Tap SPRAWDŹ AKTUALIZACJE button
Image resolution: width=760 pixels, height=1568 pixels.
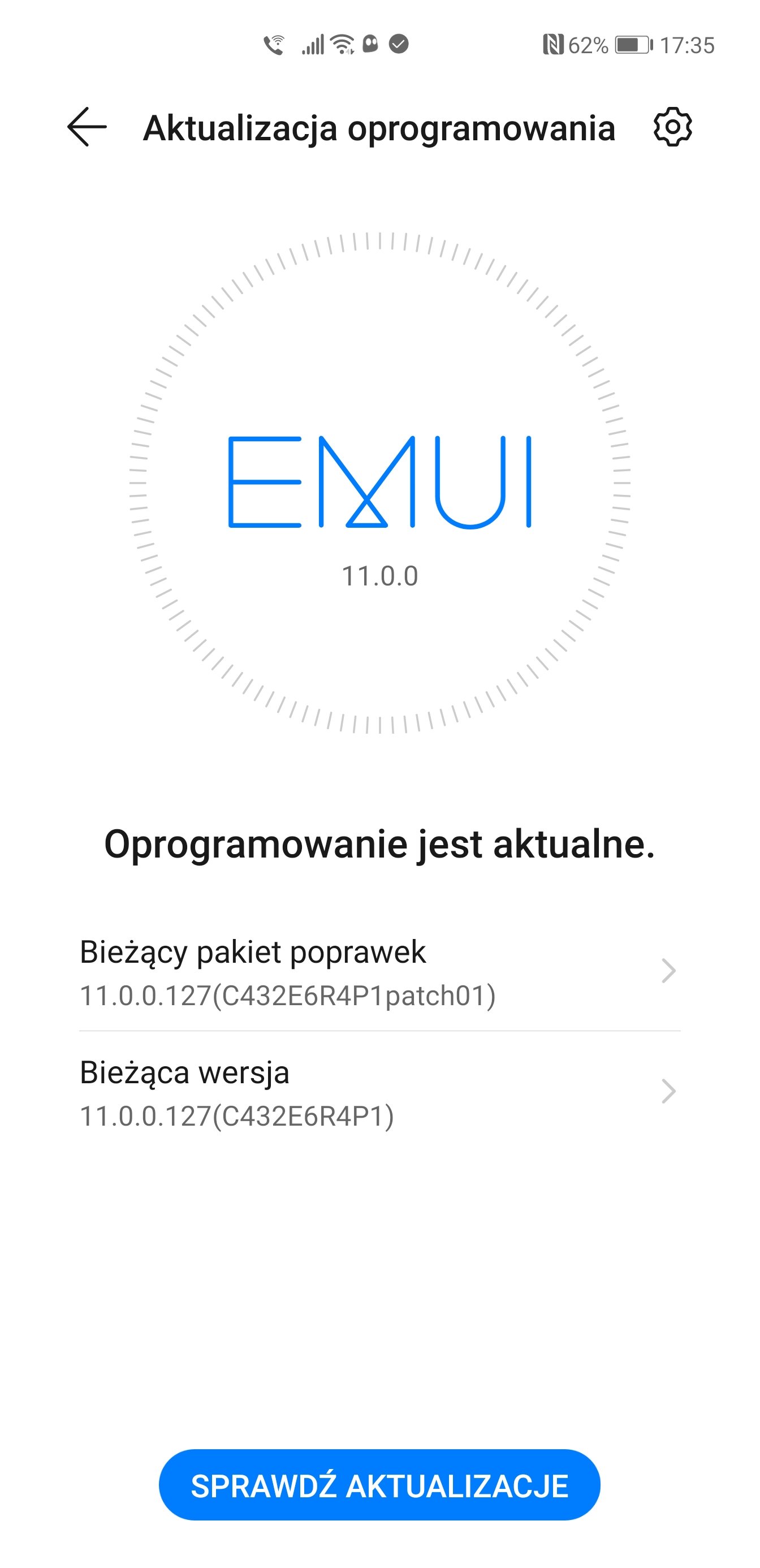point(379,1485)
